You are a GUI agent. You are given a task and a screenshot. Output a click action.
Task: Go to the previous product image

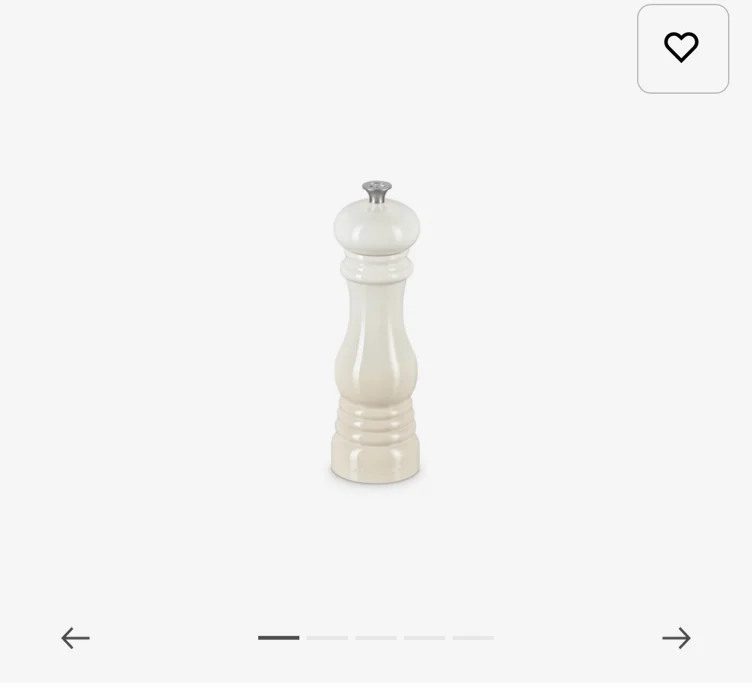pyautogui.click(x=75, y=638)
